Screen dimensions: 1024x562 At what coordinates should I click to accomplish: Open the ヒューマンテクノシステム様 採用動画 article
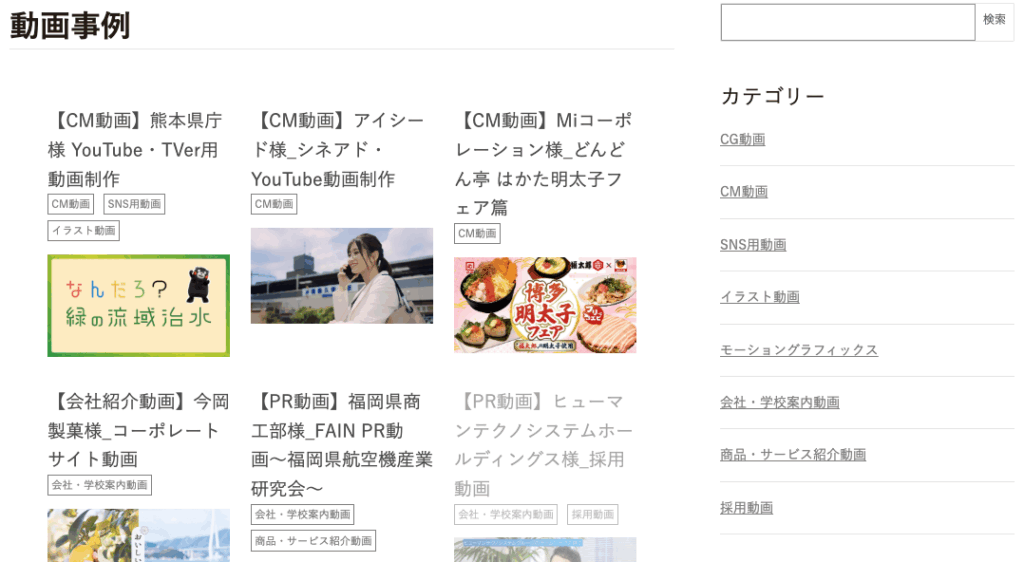543,444
